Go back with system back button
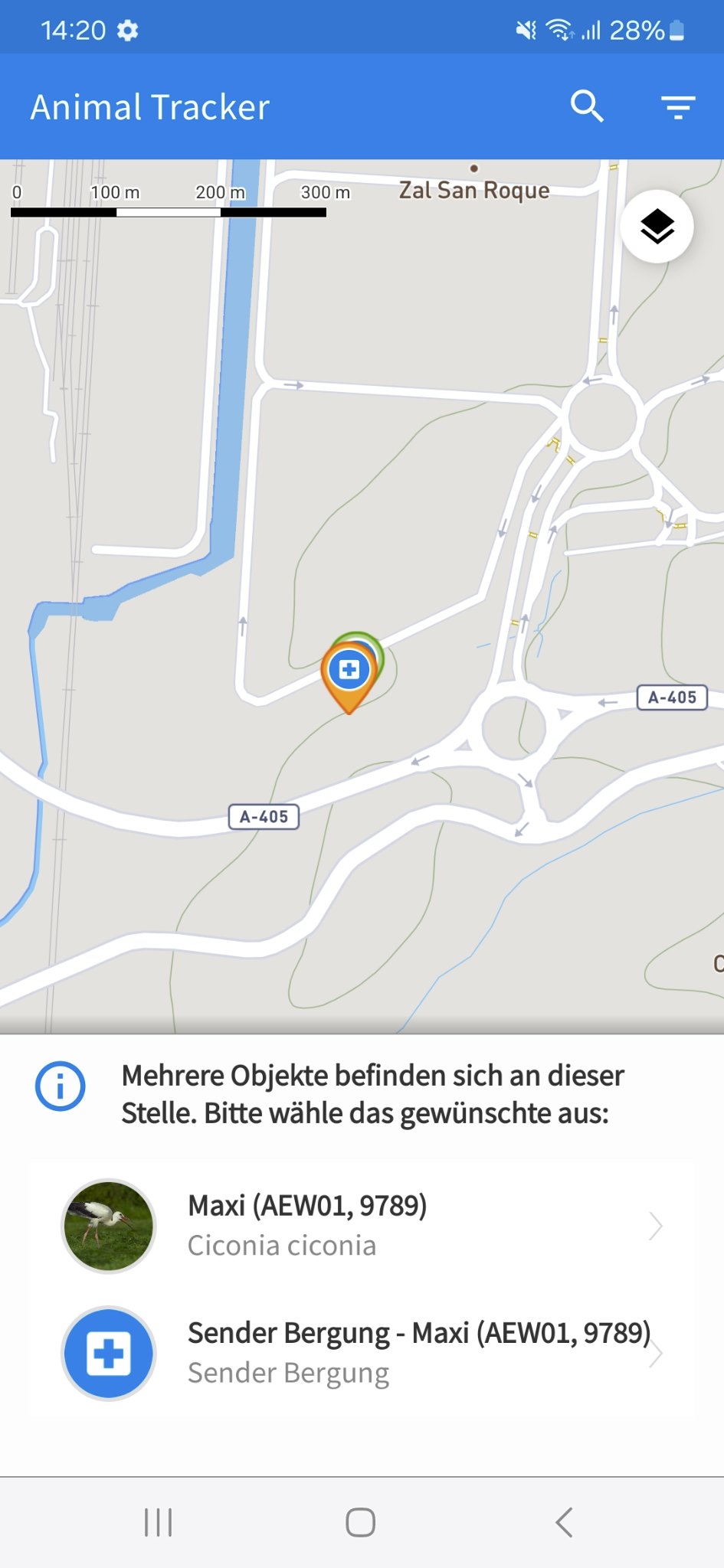This screenshot has height=1568, width=724. tap(565, 1522)
